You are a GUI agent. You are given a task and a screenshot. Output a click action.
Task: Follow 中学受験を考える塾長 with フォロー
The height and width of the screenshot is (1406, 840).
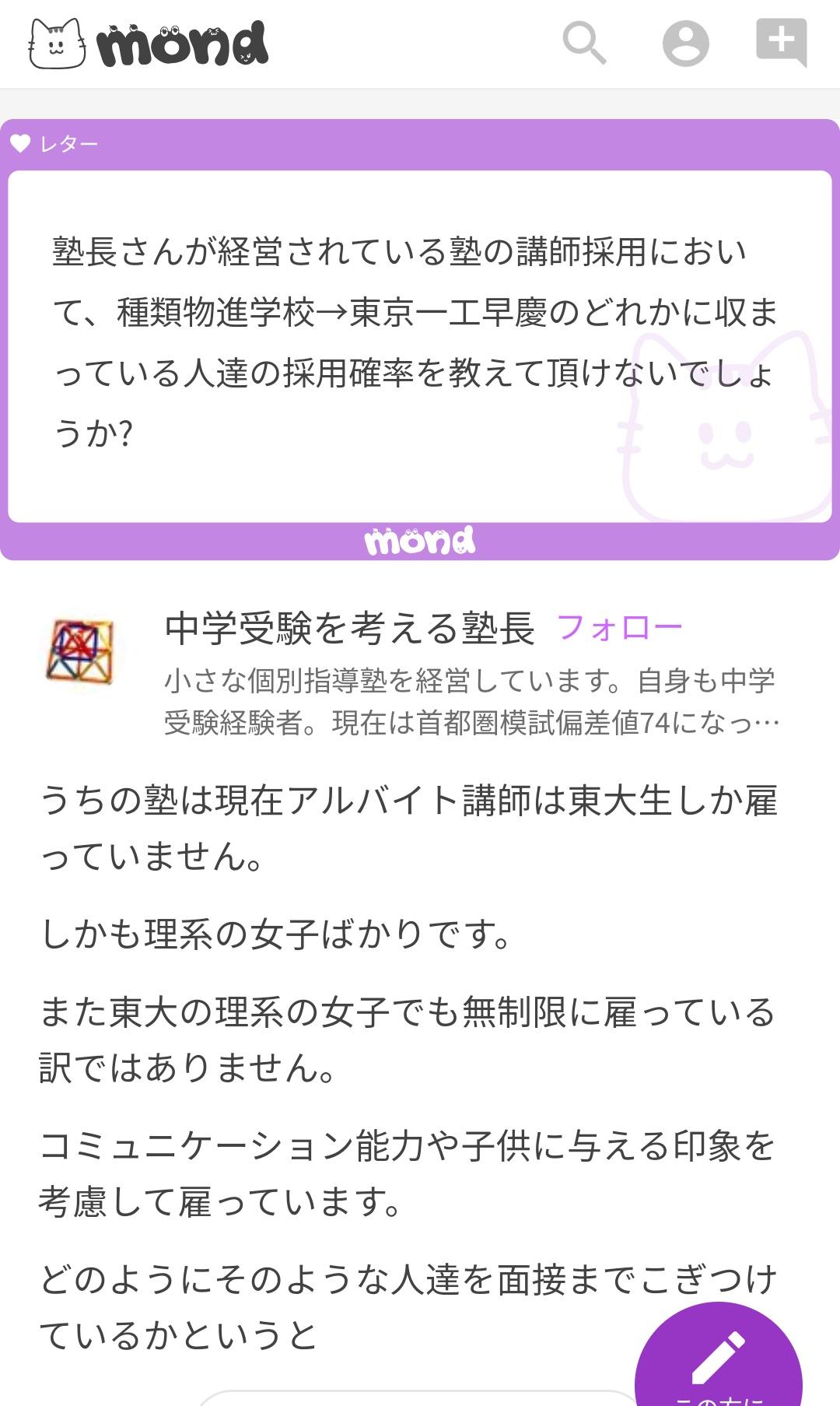pyautogui.click(x=619, y=627)
